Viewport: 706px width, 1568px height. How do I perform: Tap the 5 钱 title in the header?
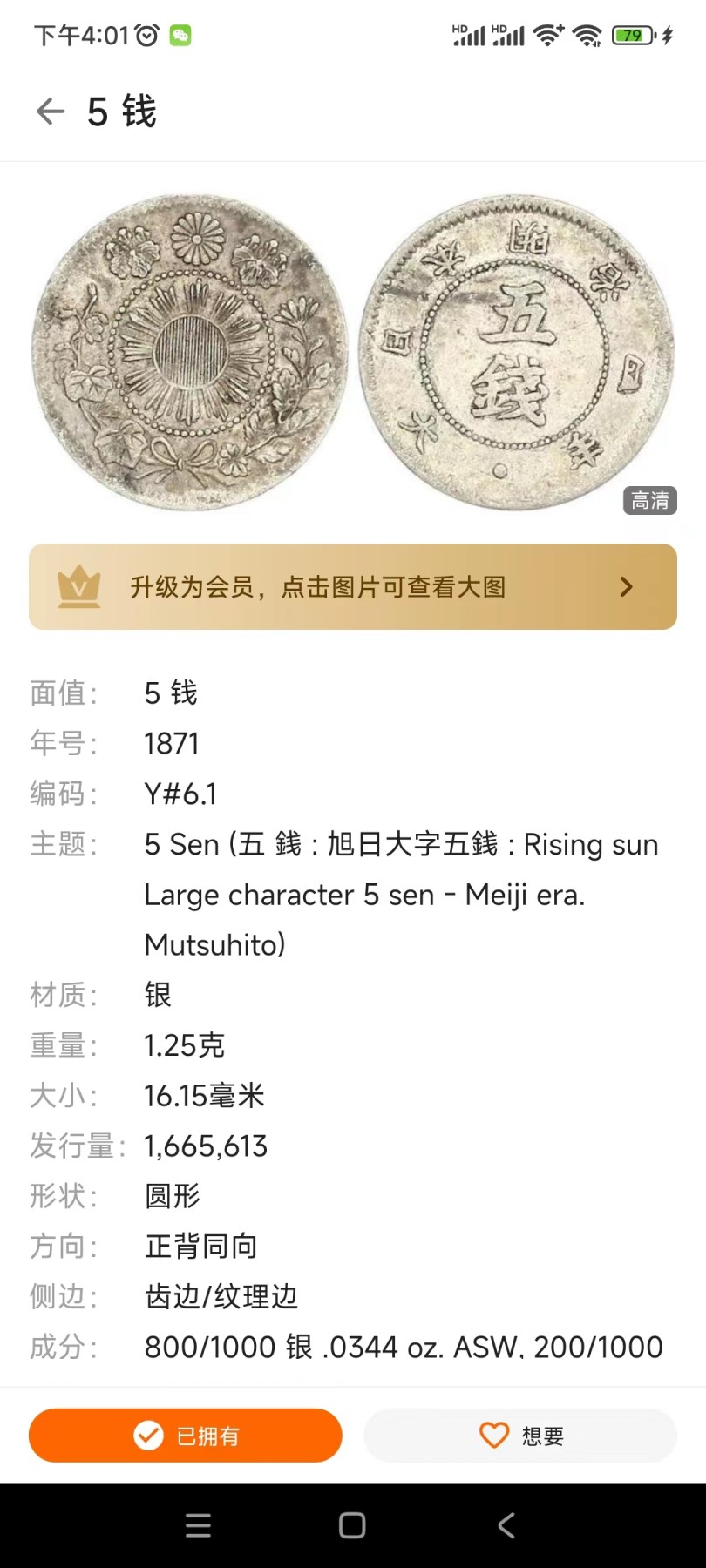pos(122,112)
